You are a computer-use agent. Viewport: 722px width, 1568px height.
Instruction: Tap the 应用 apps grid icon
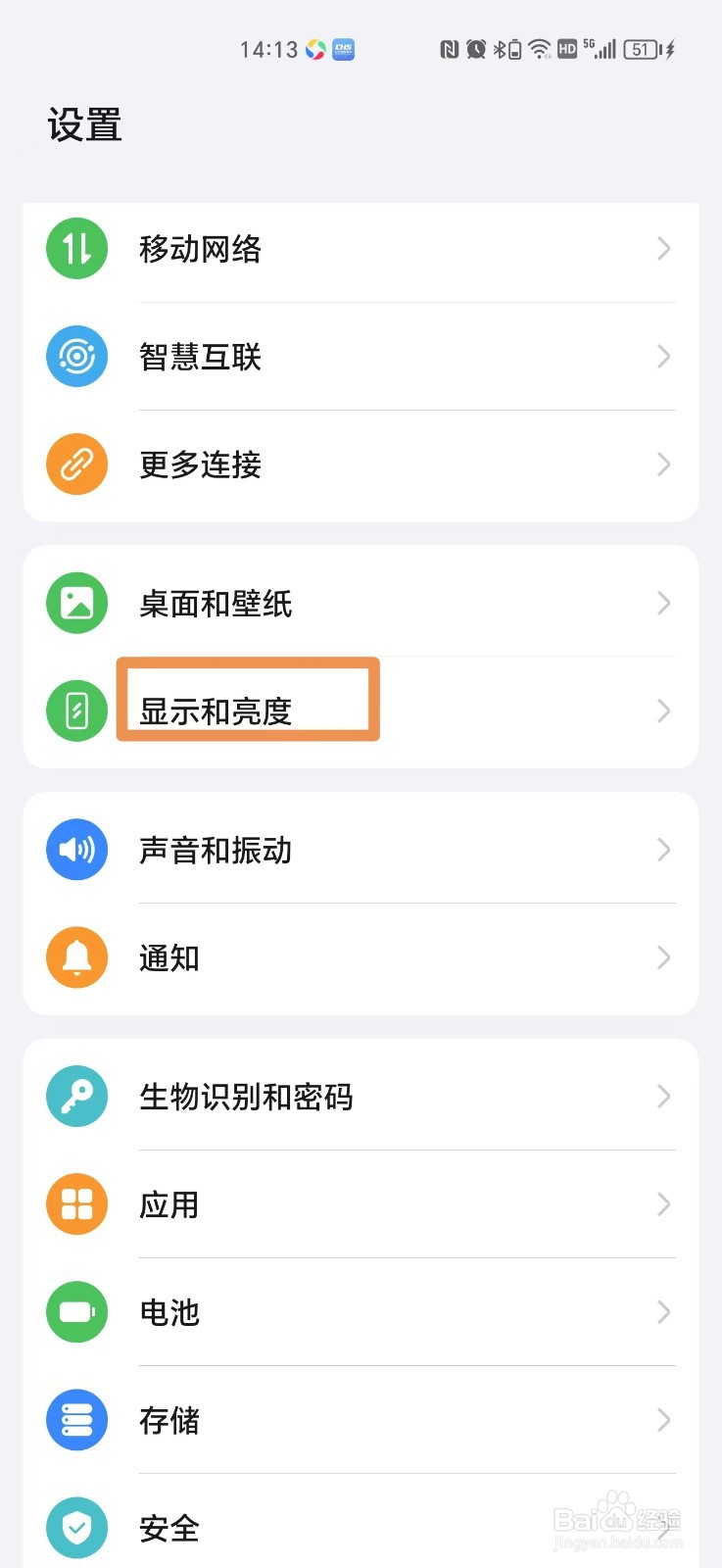(76, 1204)
